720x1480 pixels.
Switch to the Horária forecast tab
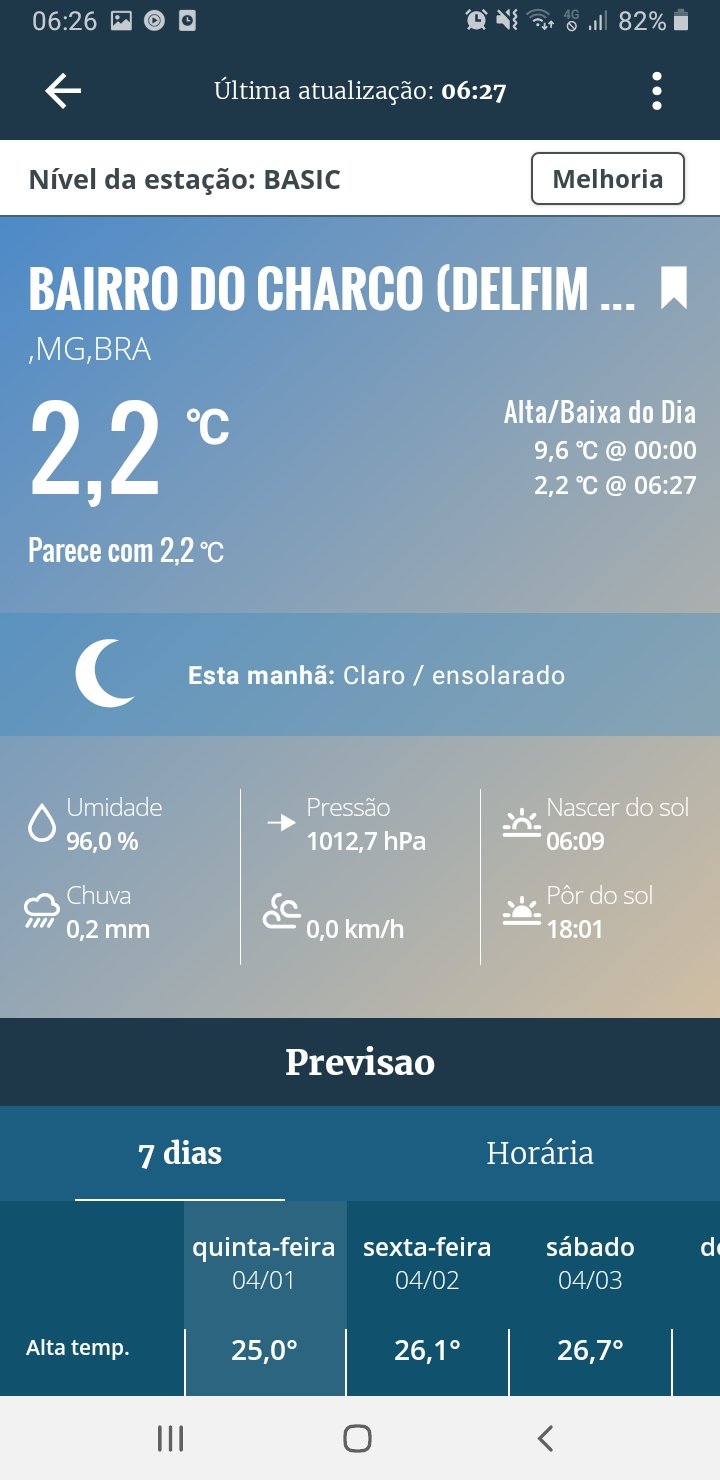pyautogui.click(x=540, y=1153)
